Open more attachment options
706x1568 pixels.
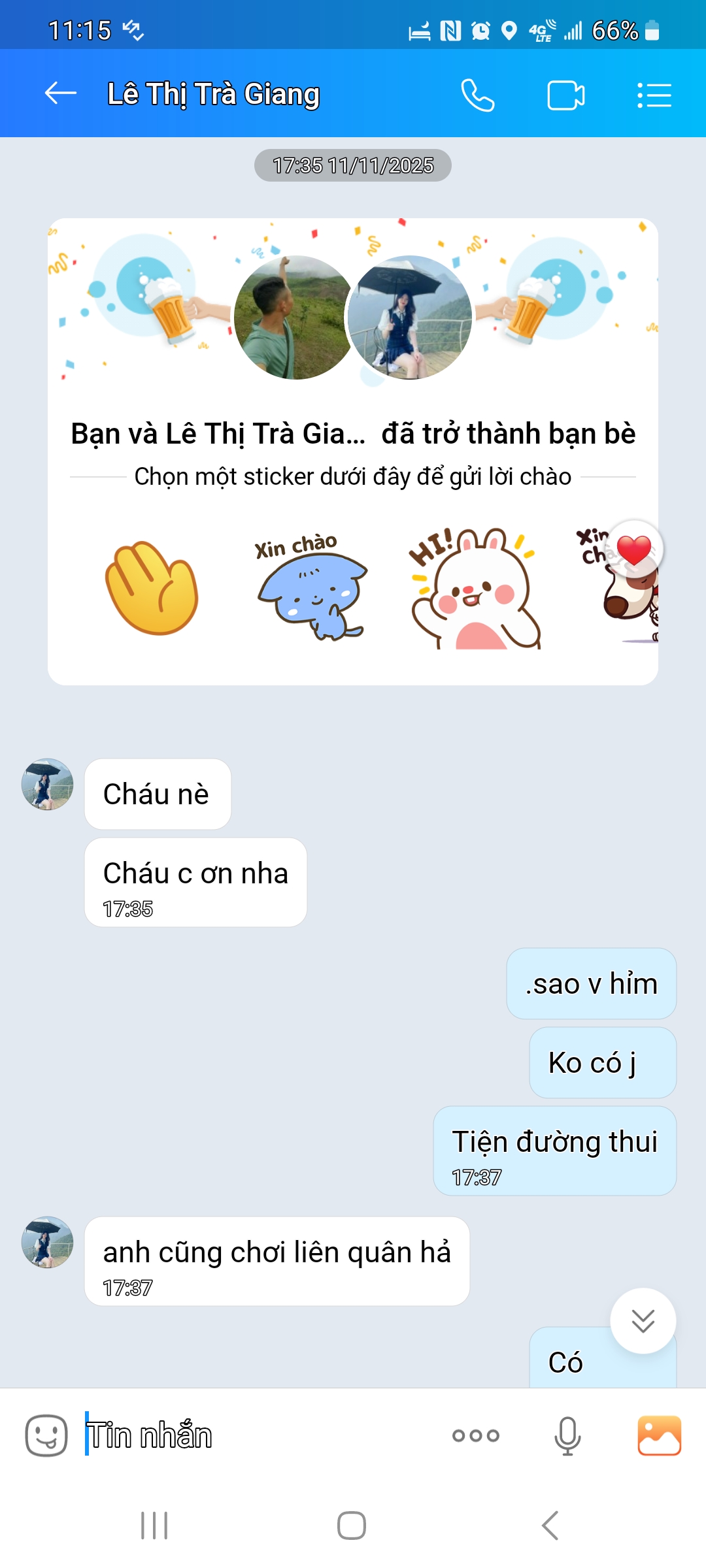pyautogui.click(x=475, y=1435)
